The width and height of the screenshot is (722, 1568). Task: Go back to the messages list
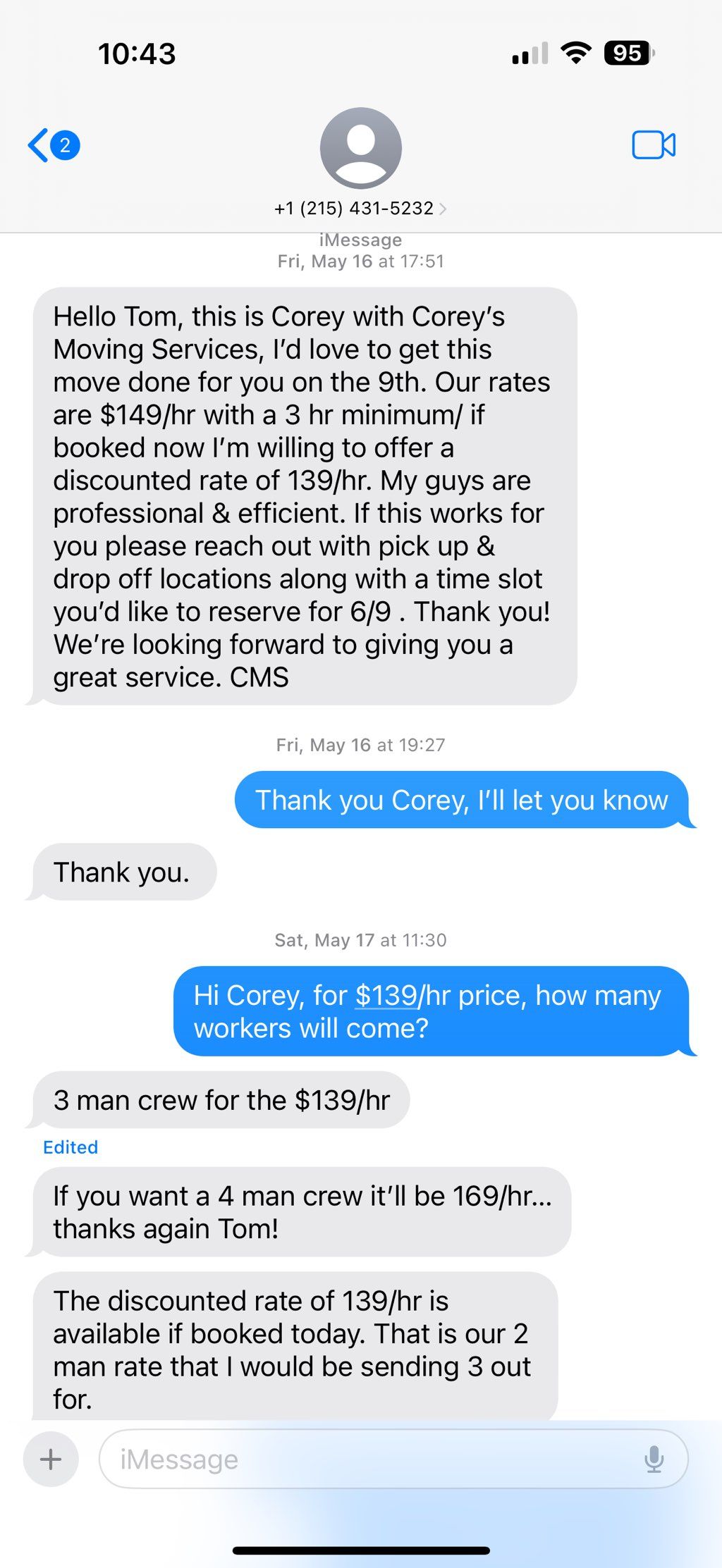[x=52, y=146]
